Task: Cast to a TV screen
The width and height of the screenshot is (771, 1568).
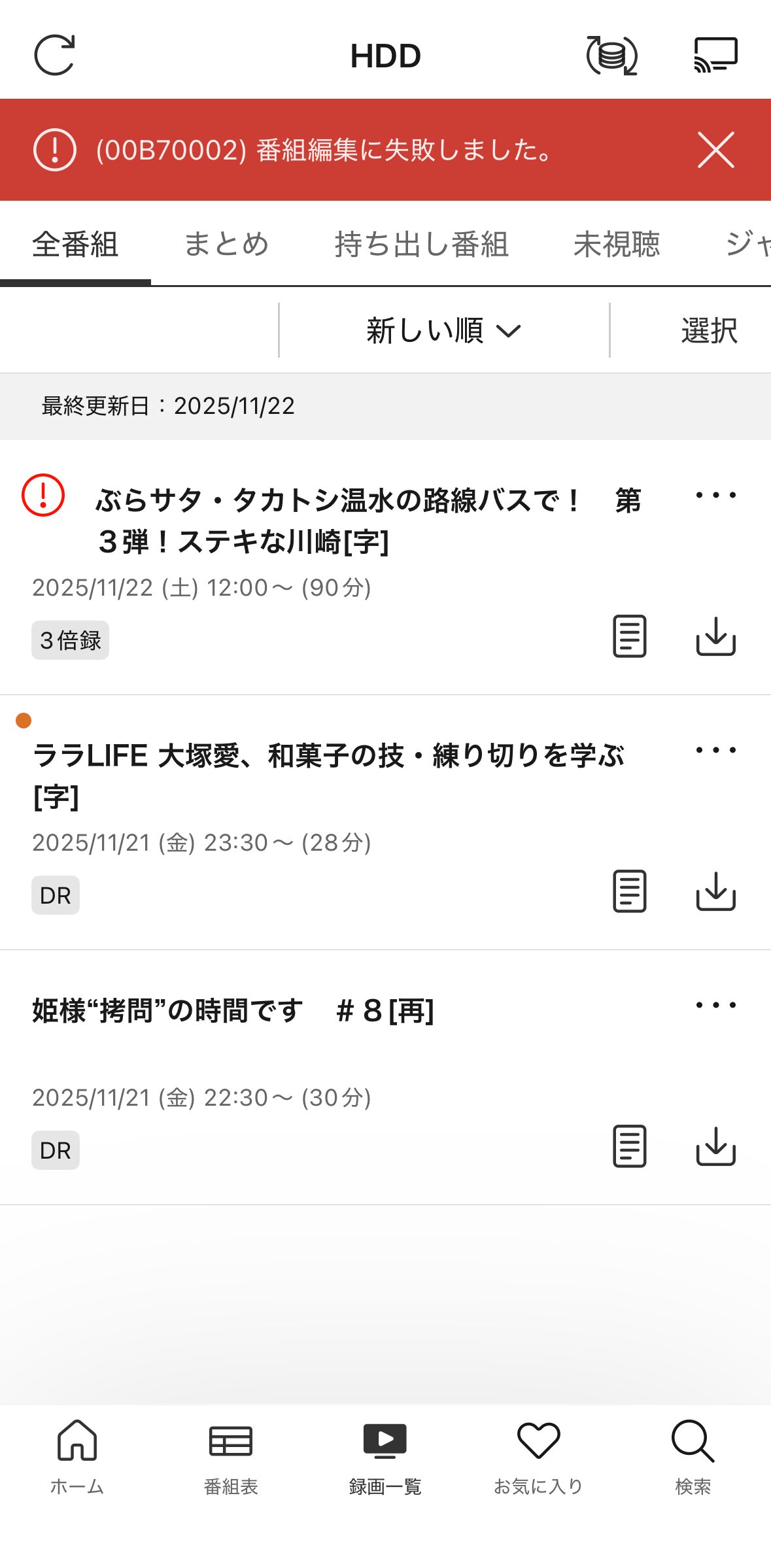Action: pos(715,56)
